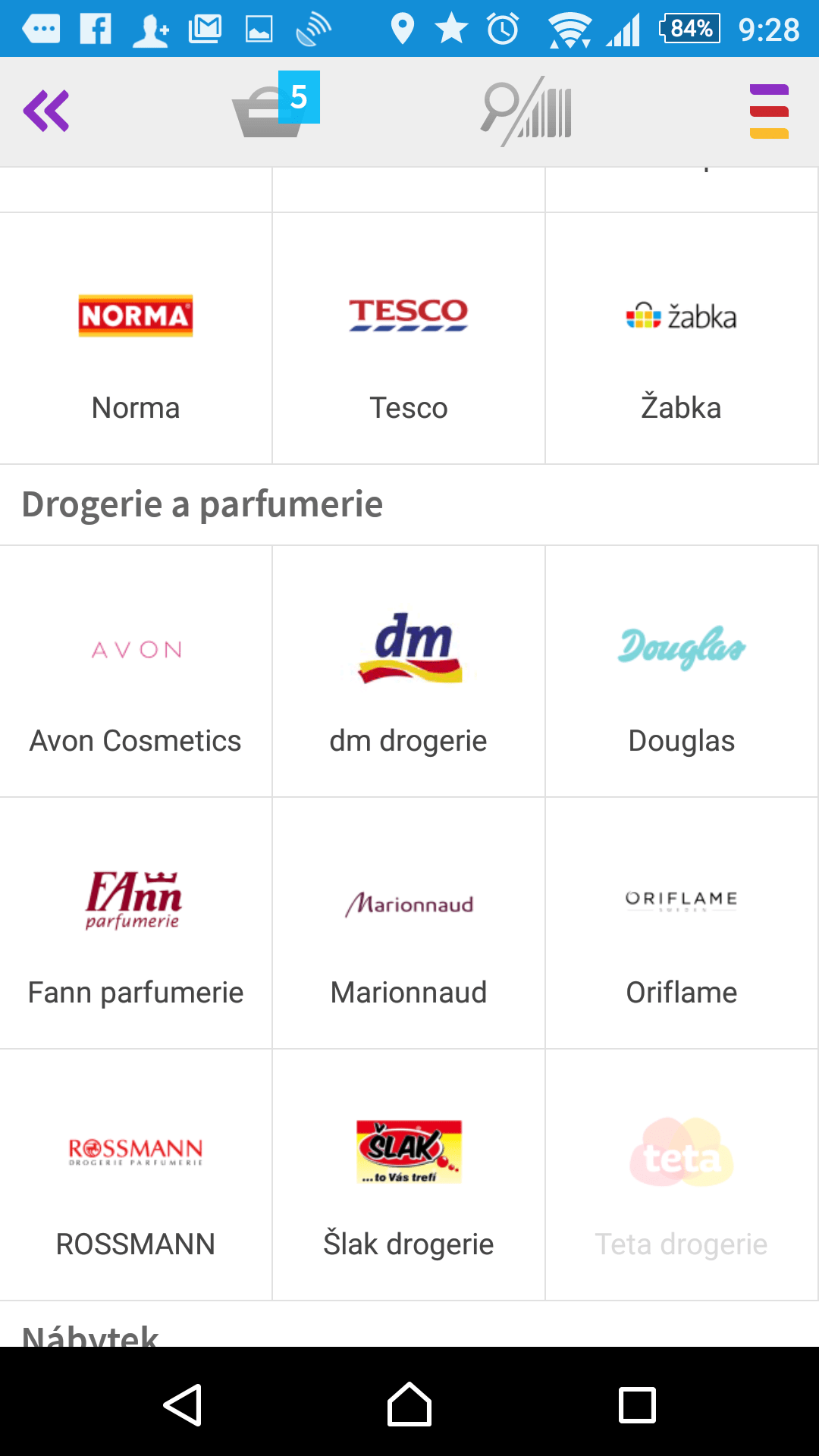Open the search and barcode scanner
The height and width of the screenshot is (1456, 819).
[x=526, y=111]
